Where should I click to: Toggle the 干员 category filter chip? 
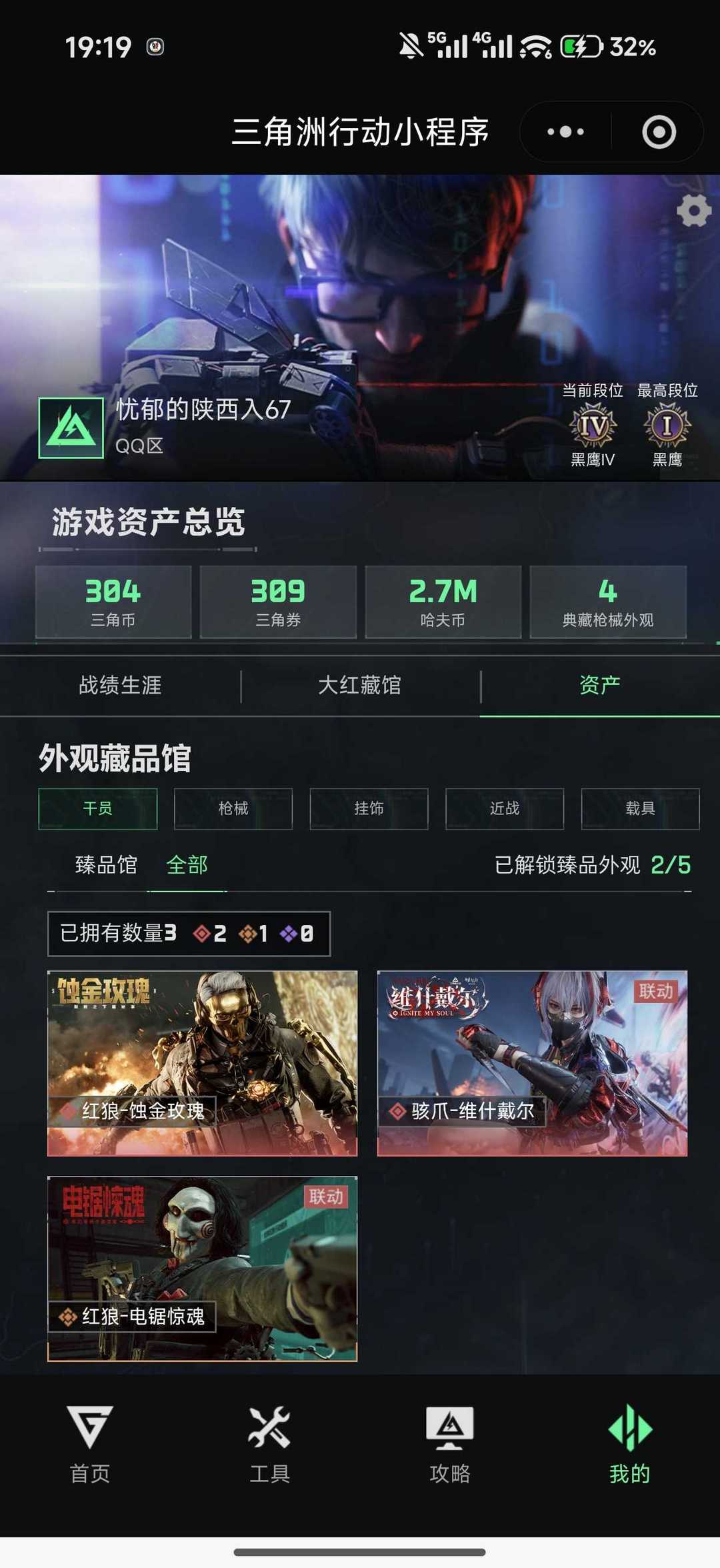coord(97,808)
